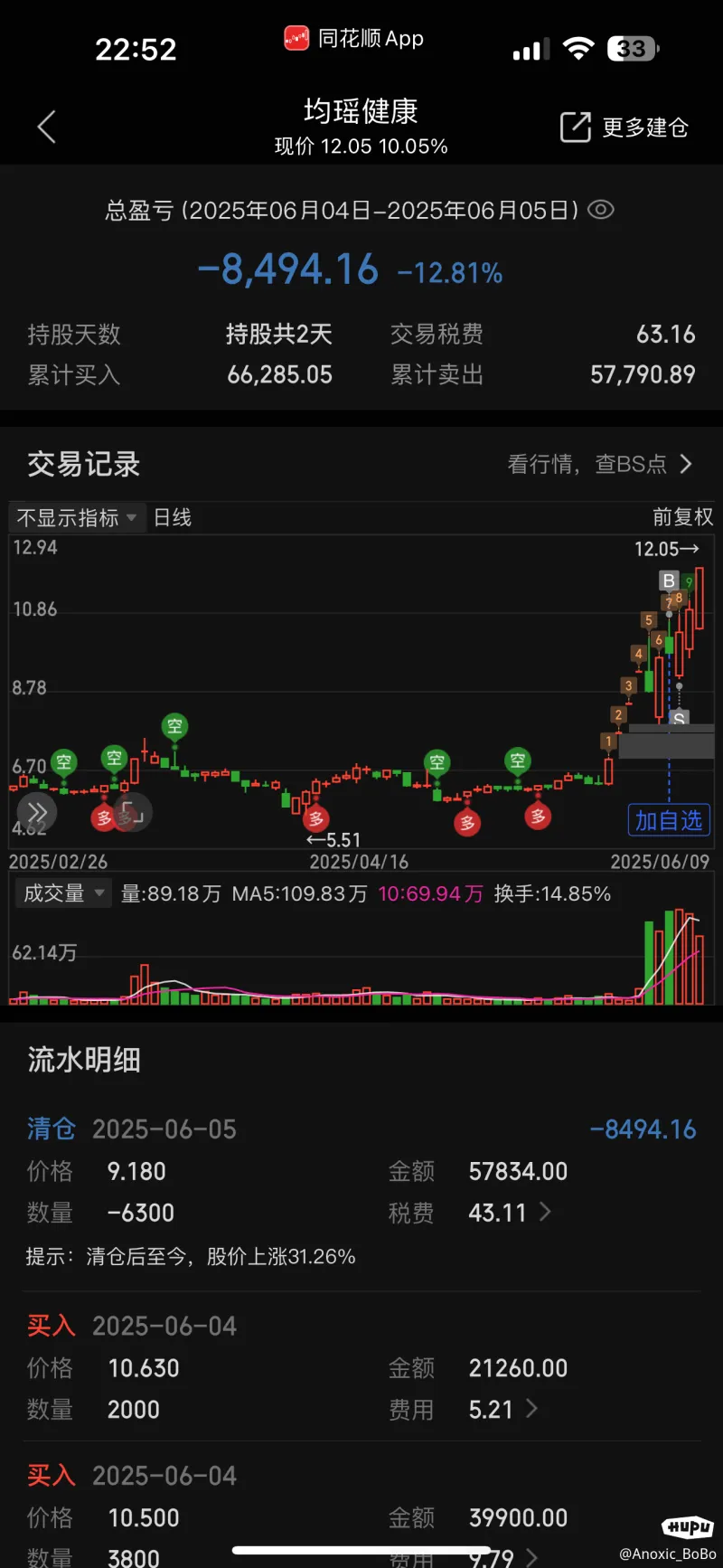Open the 成交量 indicator dropdown
723x1568 pixels.
coord(63,893)
